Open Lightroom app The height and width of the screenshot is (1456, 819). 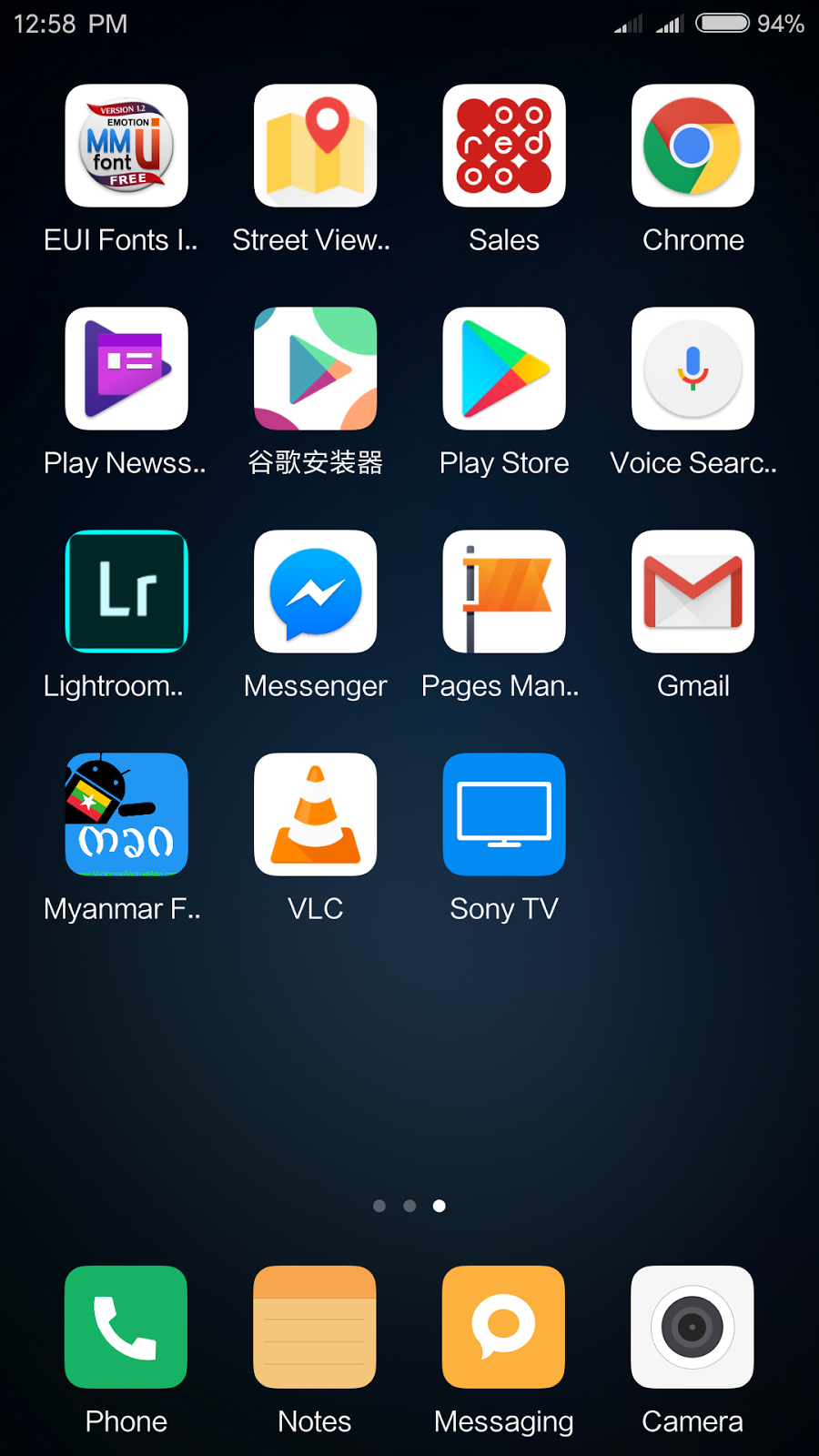point(126,591)
